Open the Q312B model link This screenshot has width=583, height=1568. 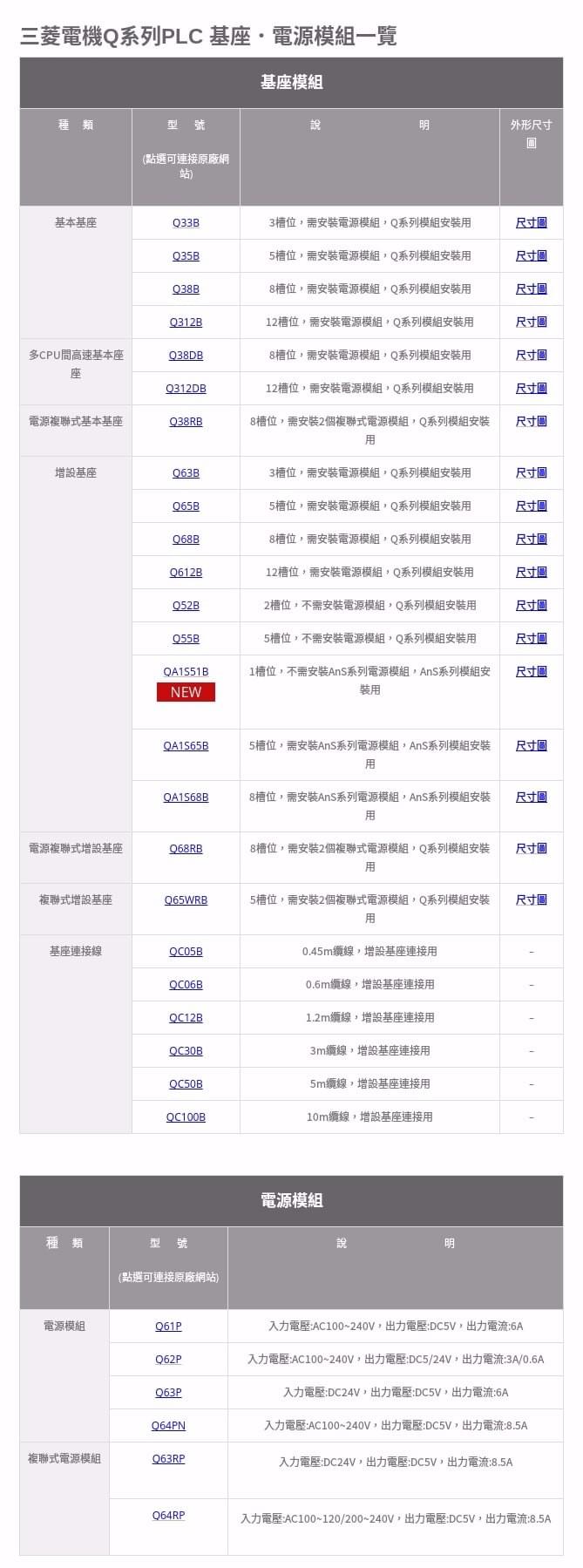tap(186, 322)
